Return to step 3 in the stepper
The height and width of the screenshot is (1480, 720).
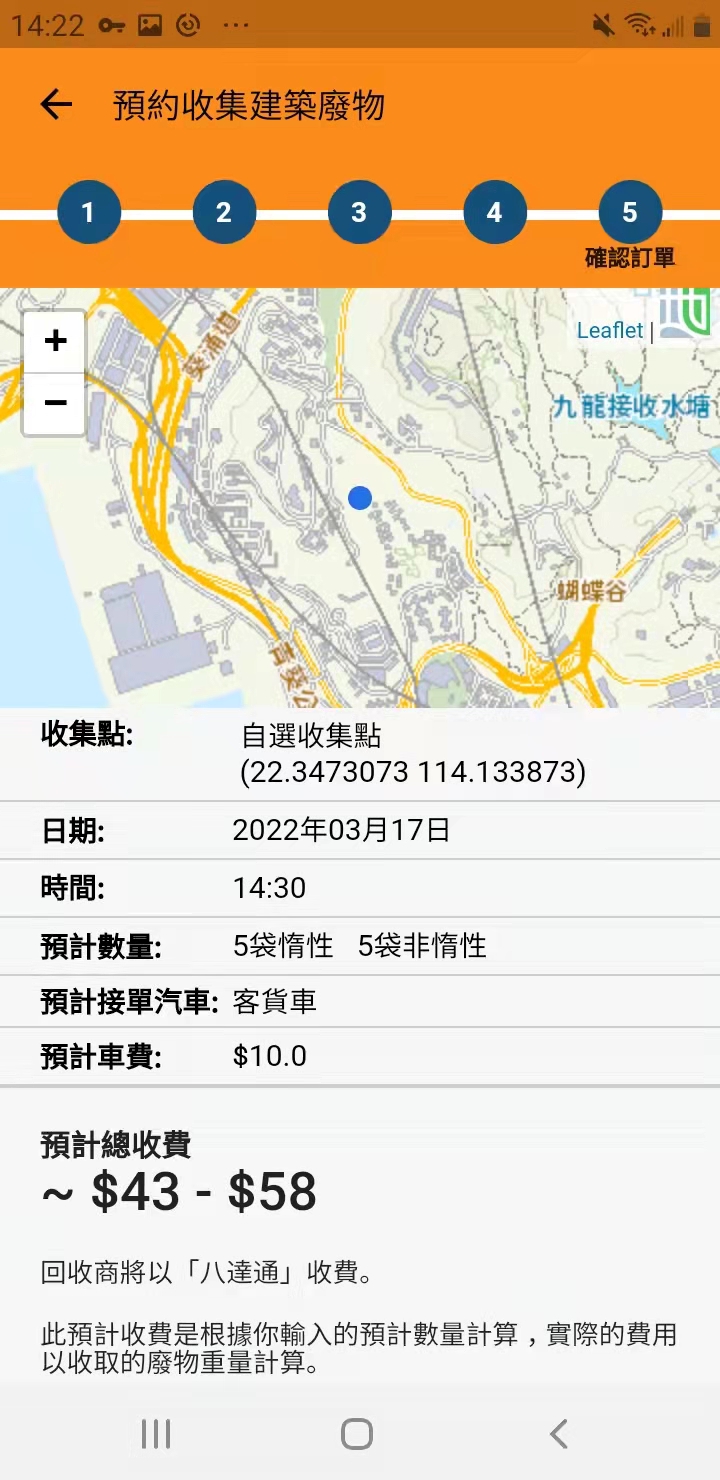point(359,212)
